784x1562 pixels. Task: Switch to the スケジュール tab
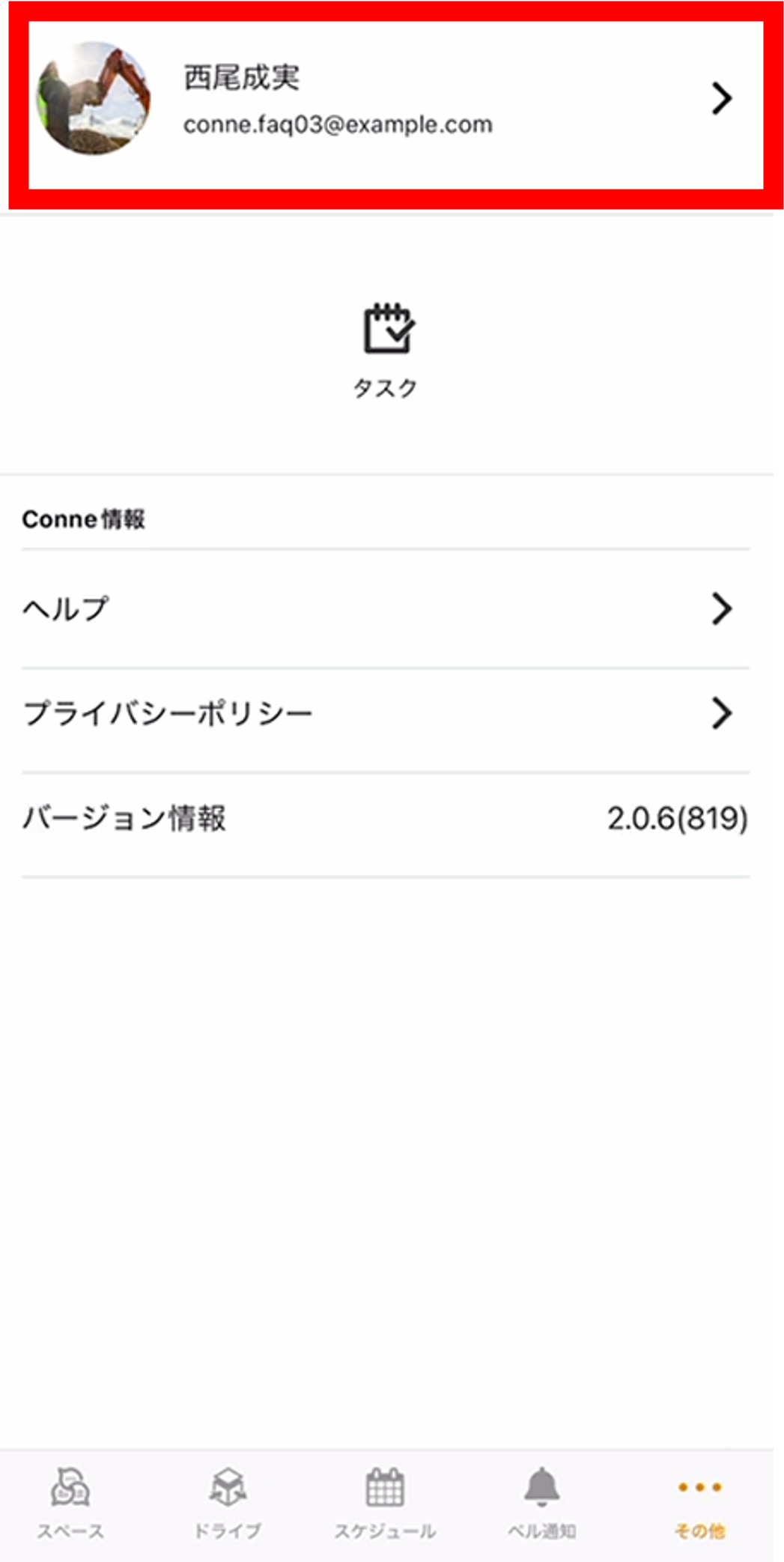385,1502
